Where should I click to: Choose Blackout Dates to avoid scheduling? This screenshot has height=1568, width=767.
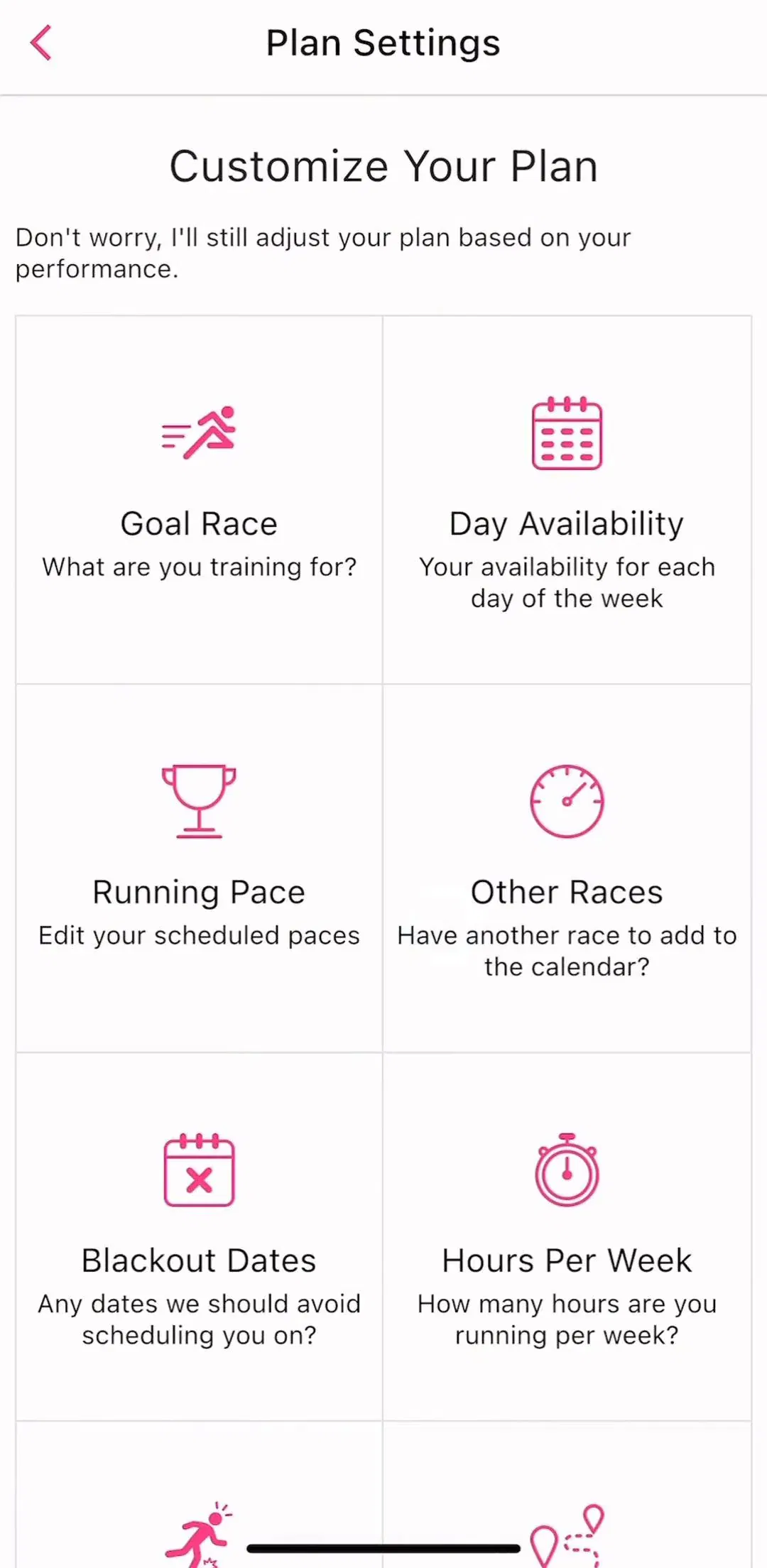point(199,1237)
